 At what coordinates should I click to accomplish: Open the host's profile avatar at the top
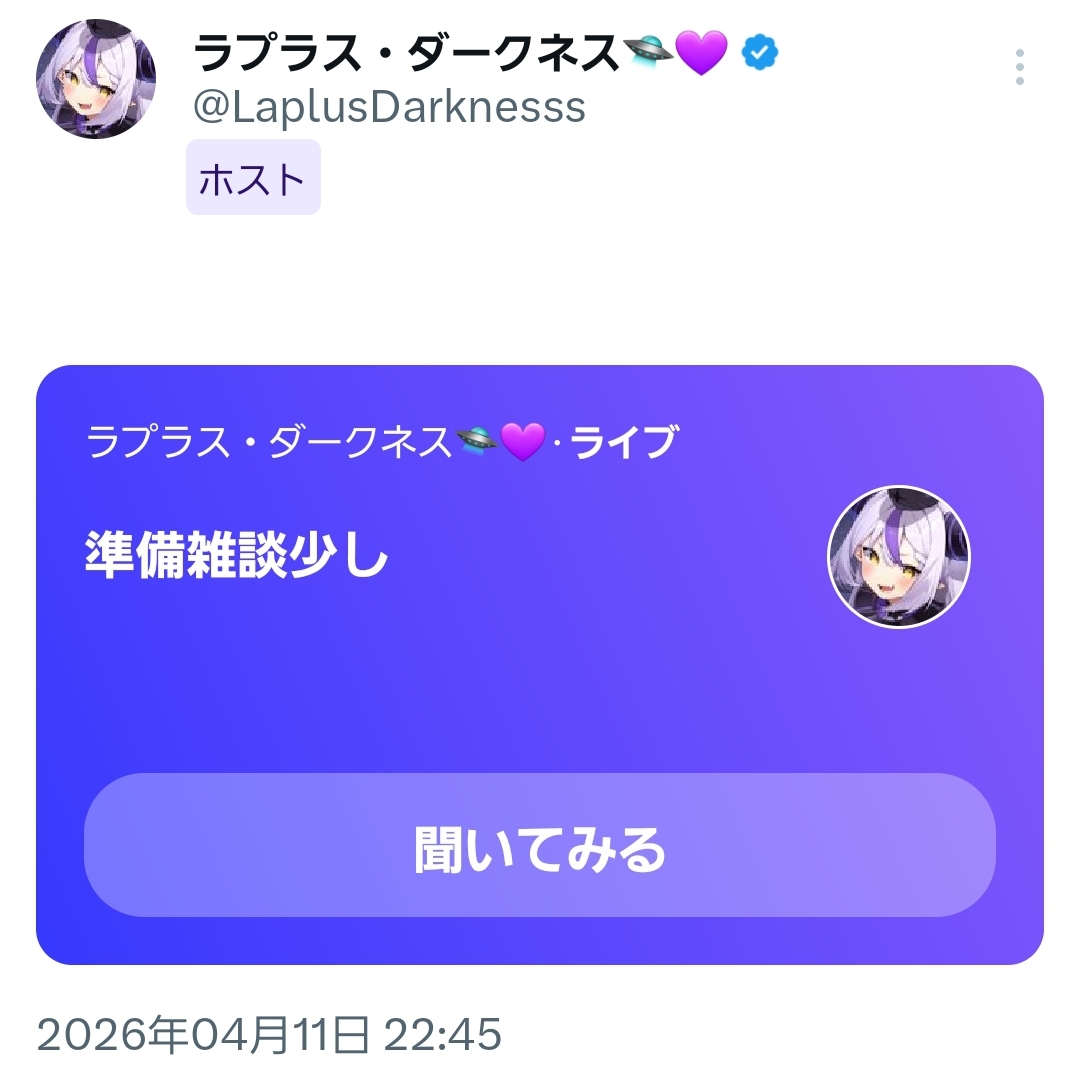(96, 79)
